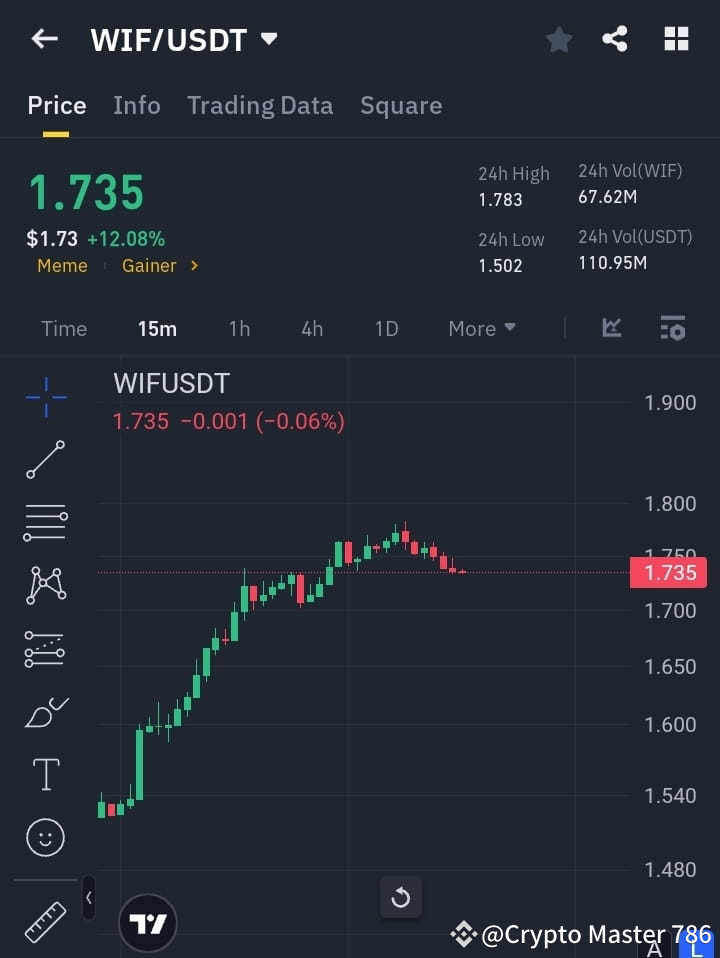Open the More timeframes dropdown

pyautogui.click(x=481, y=328)
